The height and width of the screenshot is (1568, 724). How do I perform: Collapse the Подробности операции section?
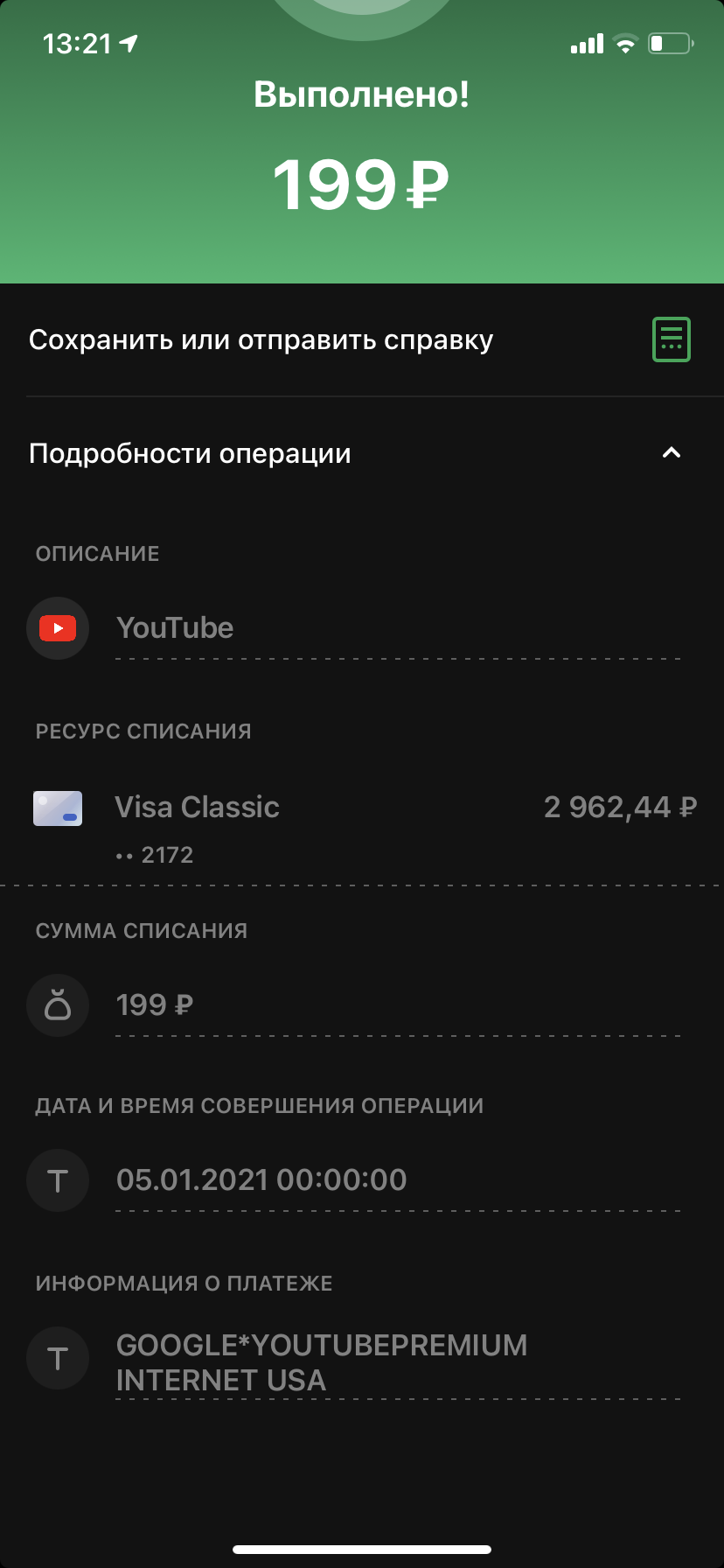click(x=671, y=453)
